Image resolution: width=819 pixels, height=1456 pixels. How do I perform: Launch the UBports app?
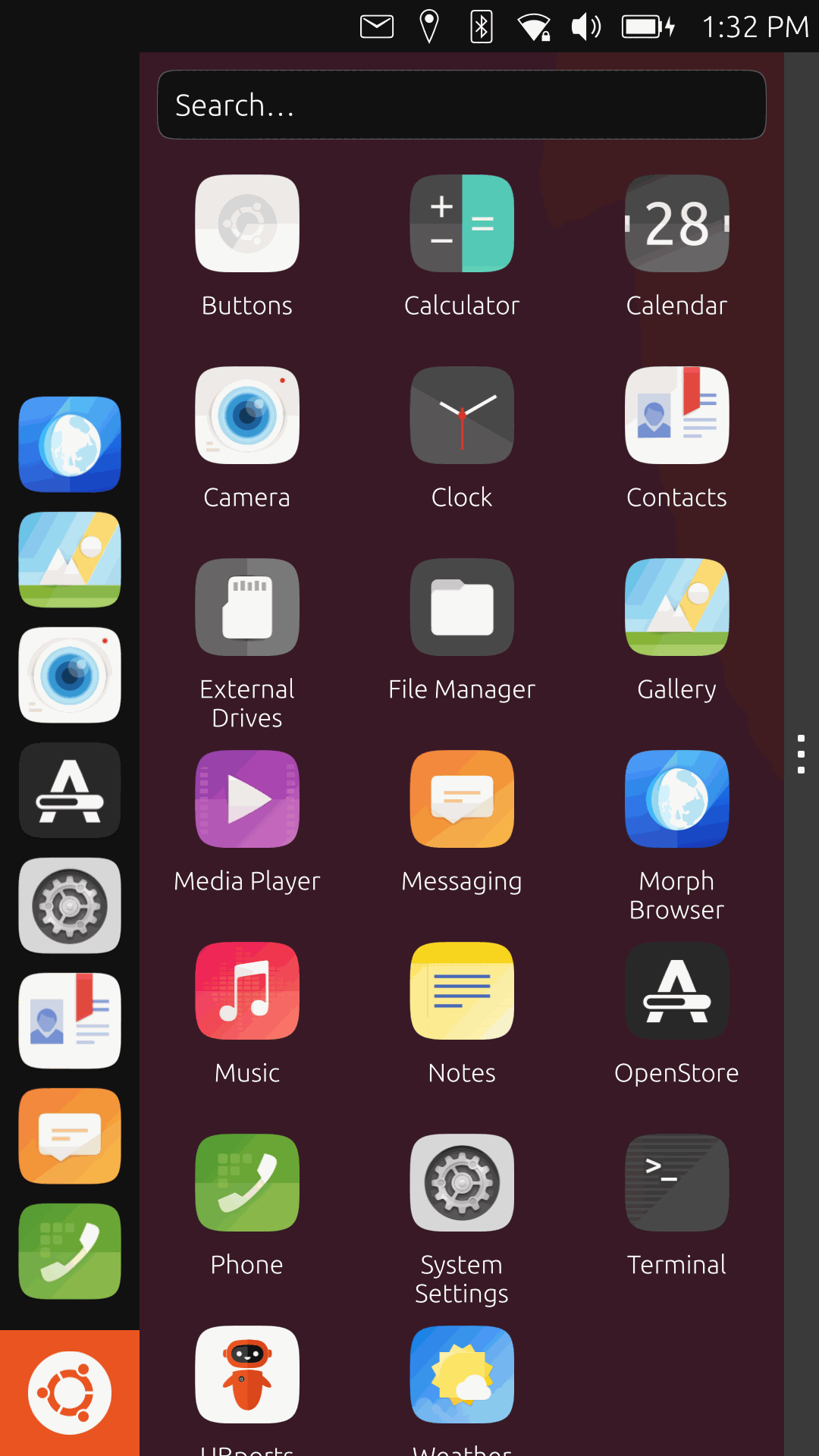click(246, 1374)
